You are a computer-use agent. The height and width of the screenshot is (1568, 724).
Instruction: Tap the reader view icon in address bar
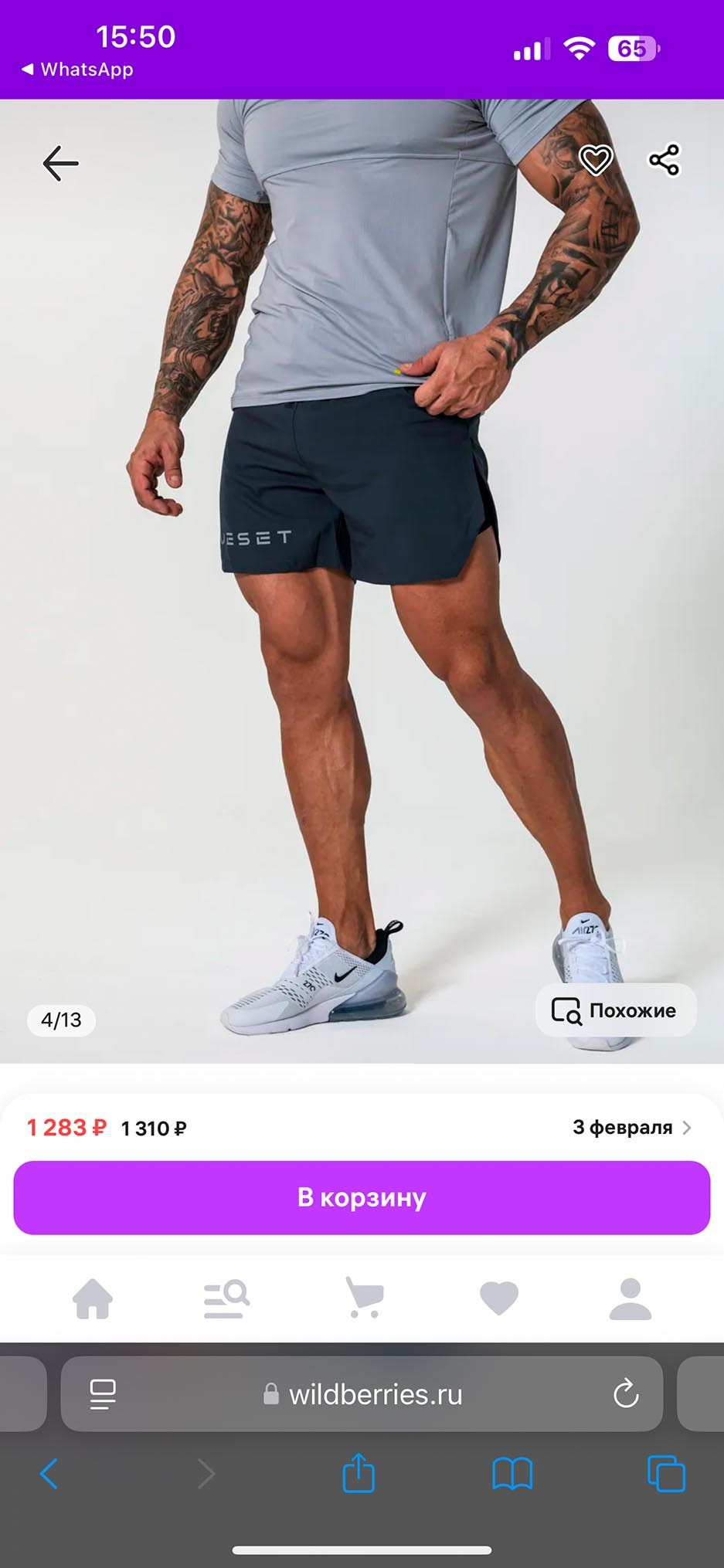(x=103, y=1394)
